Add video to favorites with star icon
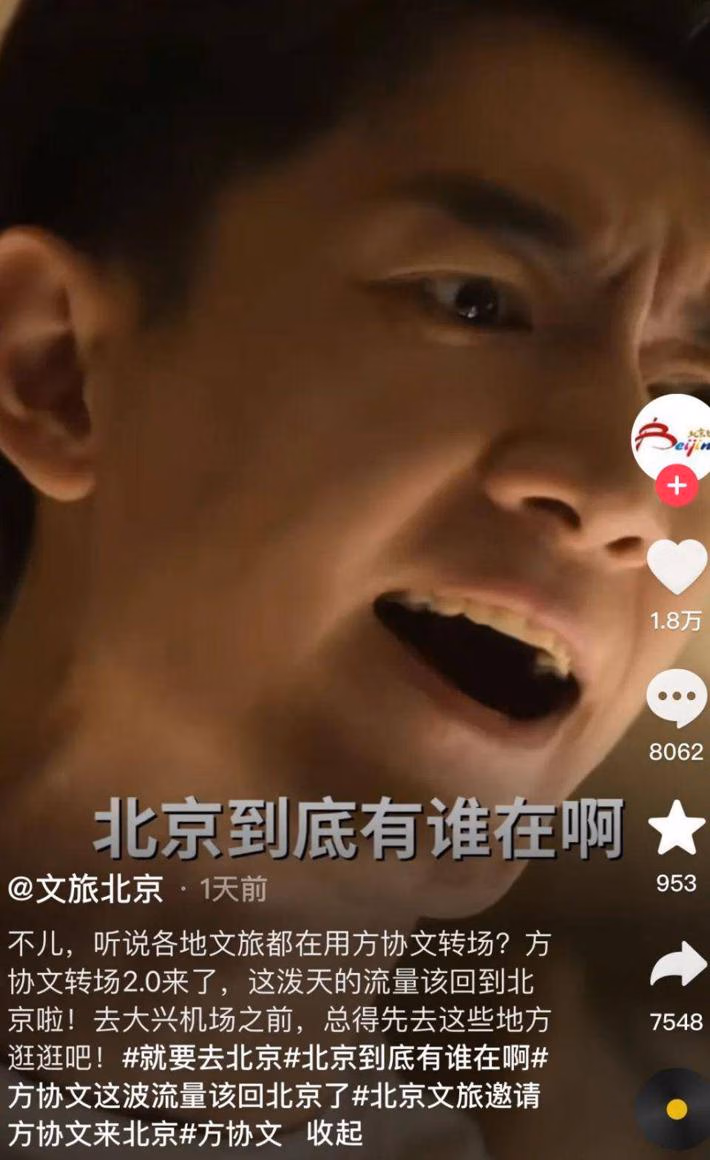 pos(676,828)
